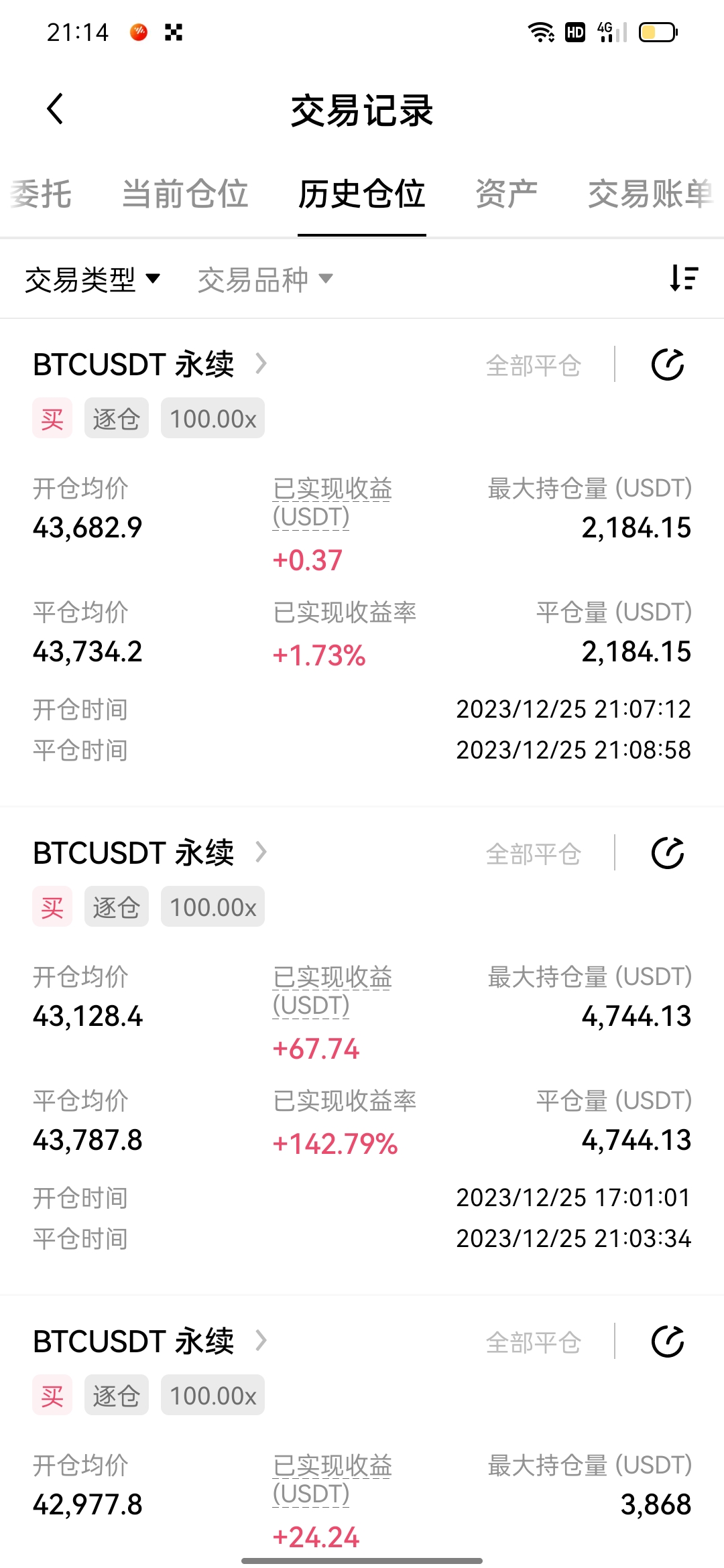Viewport: 724px width, 1568px height.
Task: Tap 已实现收益 label in the +67.74 card
Action: coord(333,990)
